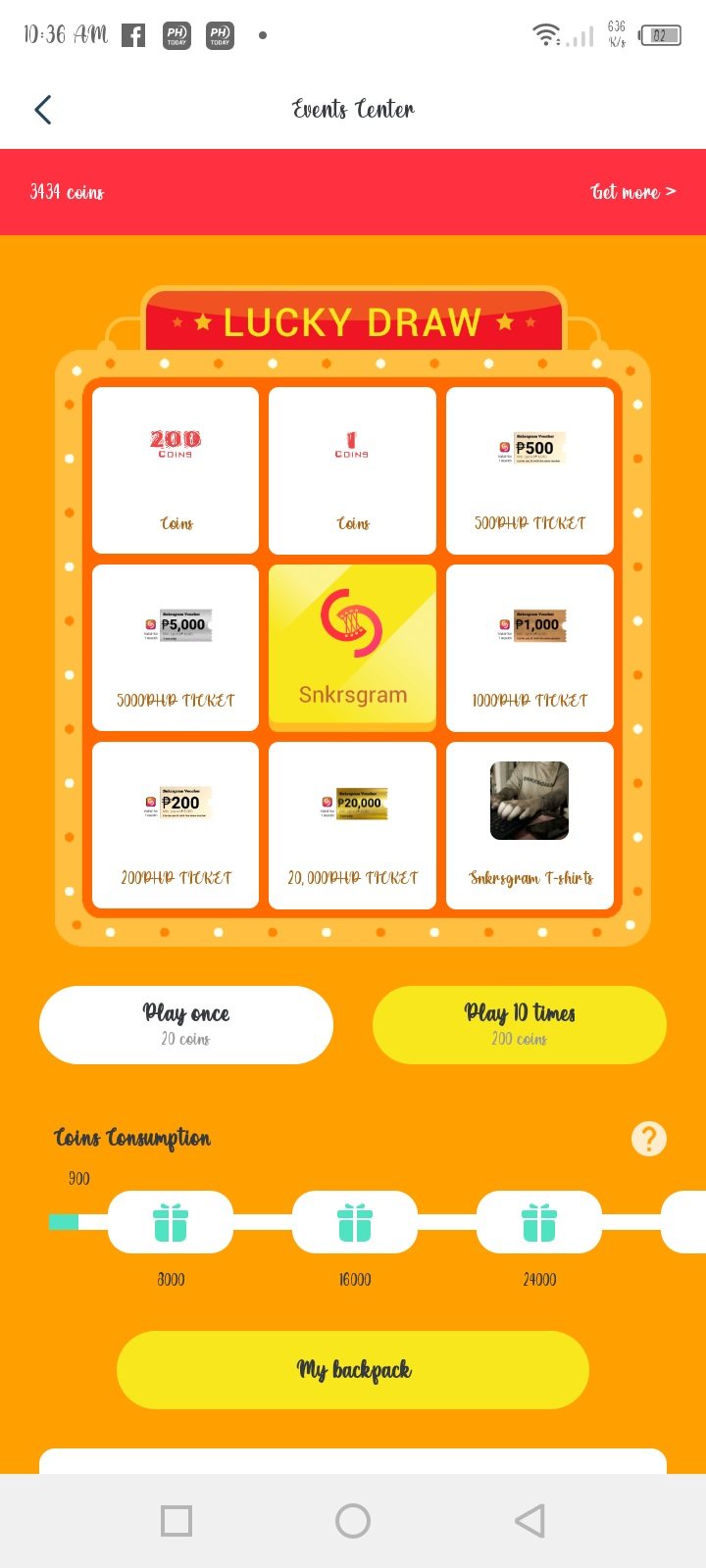Tap the 8000 coins gift reward

[171, 1222]
